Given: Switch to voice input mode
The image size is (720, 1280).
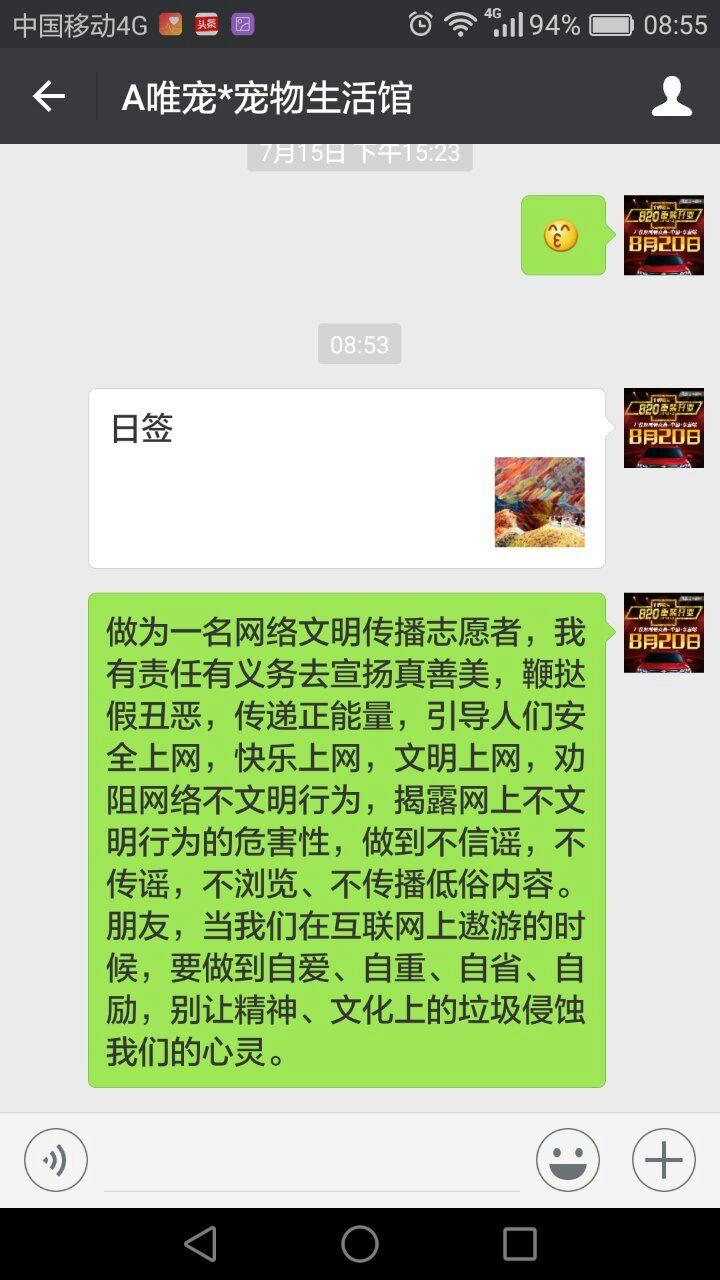Looking at the screenshot, I should [56, 1160].
